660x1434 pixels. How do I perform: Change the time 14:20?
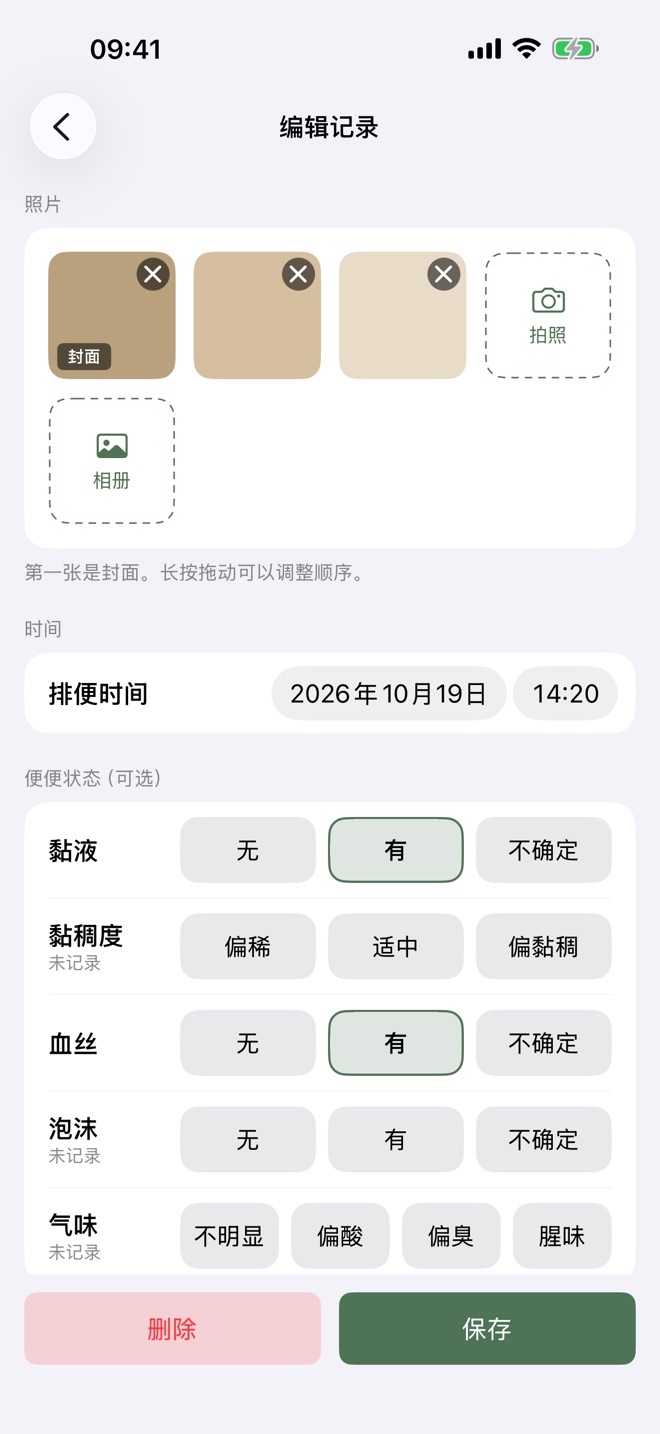(x=566, y=693)
